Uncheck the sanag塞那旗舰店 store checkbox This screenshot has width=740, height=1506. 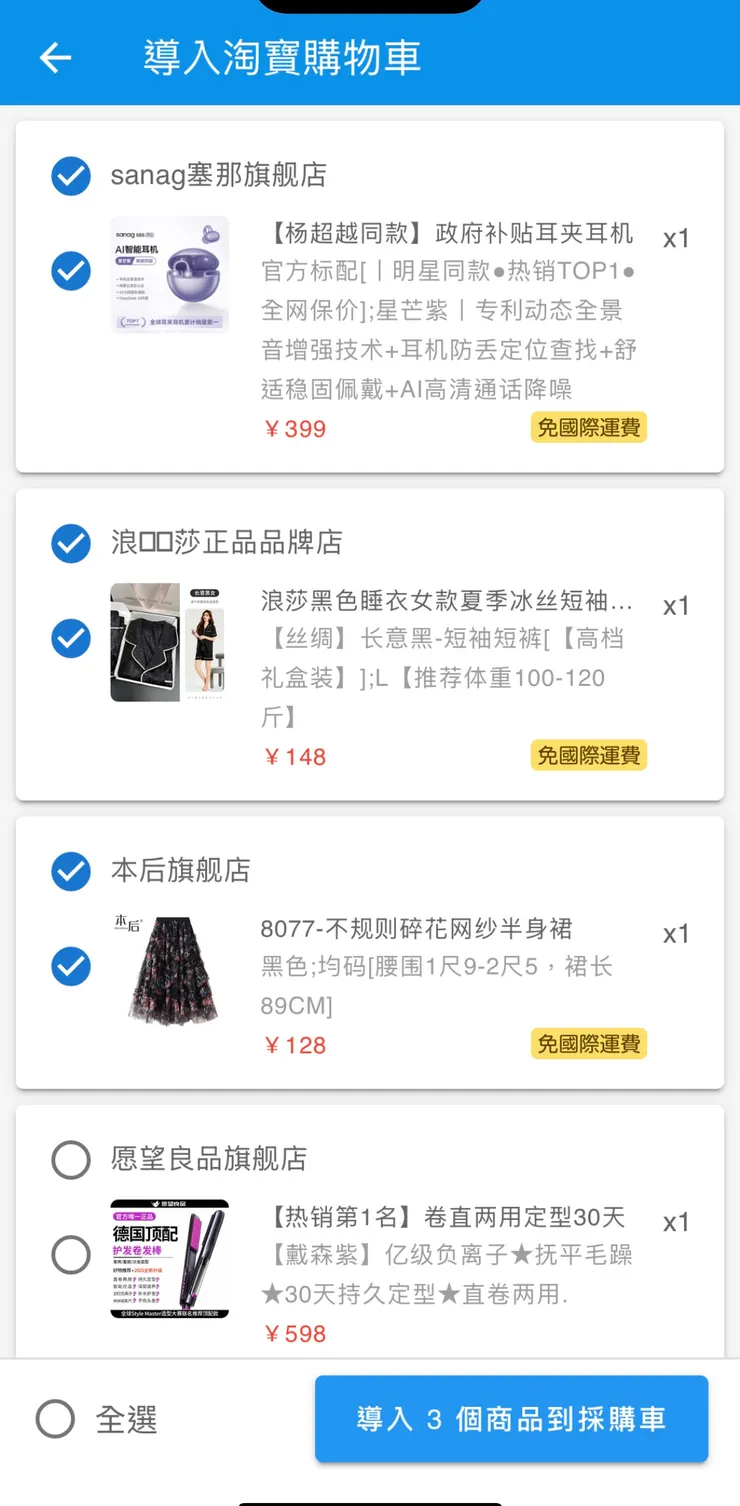tap(70, 178)
